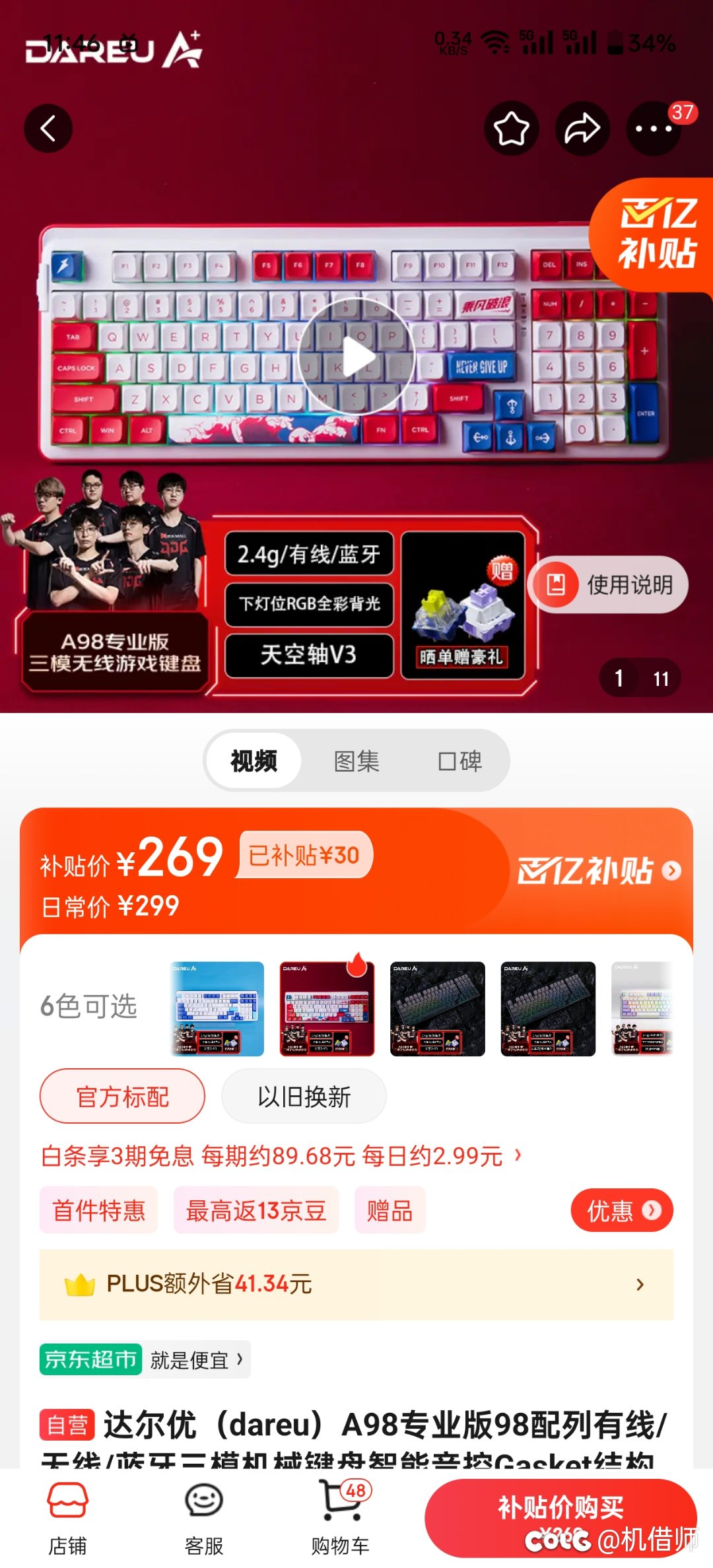713x1568 pixels.
Task: Play the product video
Action: [356, 357]
